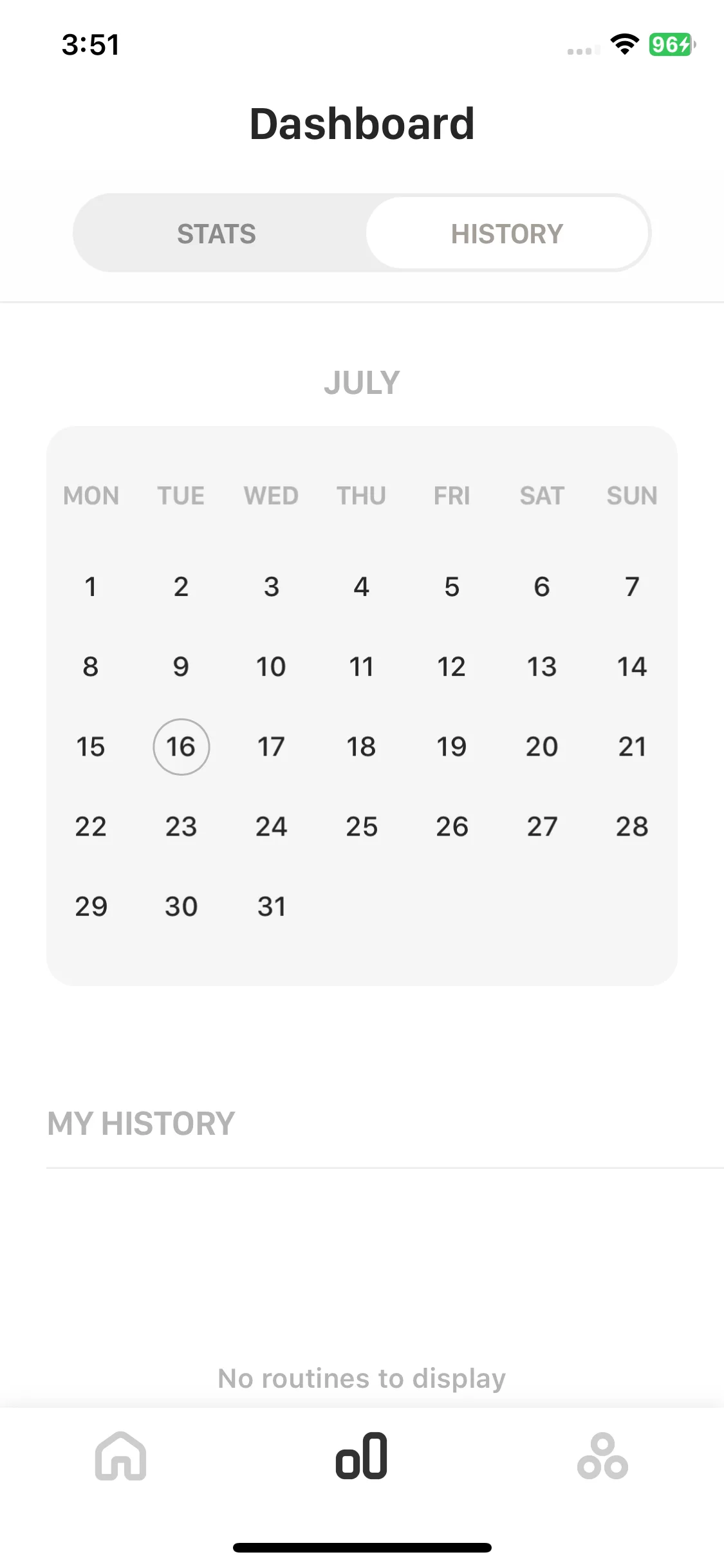Go to the three-circles tab
724x1568 pixels.
click(x=602, y=1456)
